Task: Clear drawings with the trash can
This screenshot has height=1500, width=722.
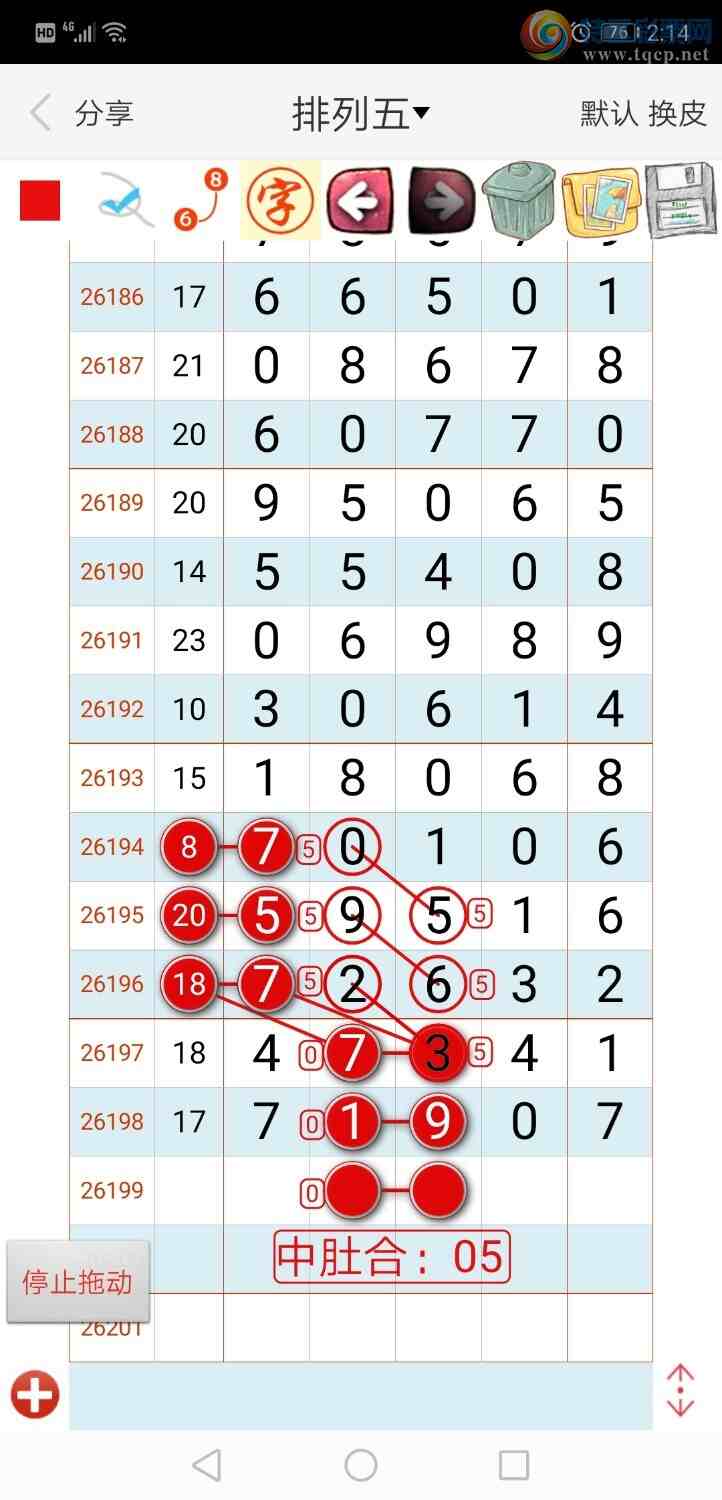Action: click(519, 200)
